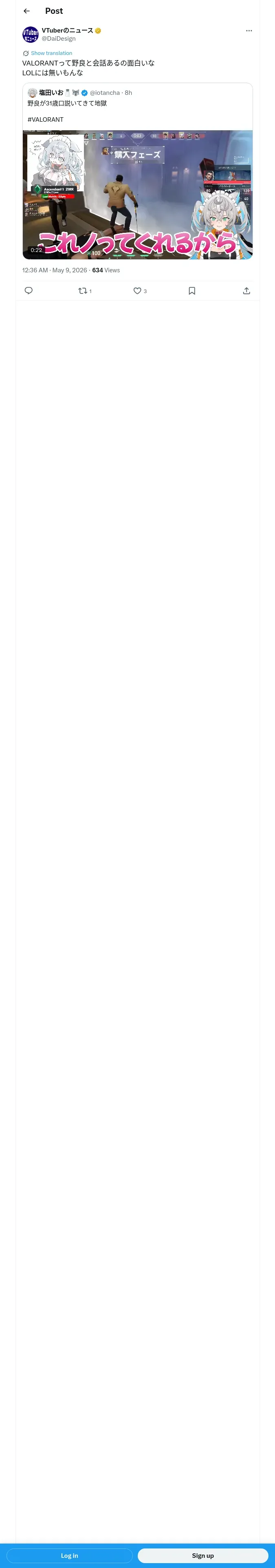
Task: Repost this post
Action: (85, 291)
